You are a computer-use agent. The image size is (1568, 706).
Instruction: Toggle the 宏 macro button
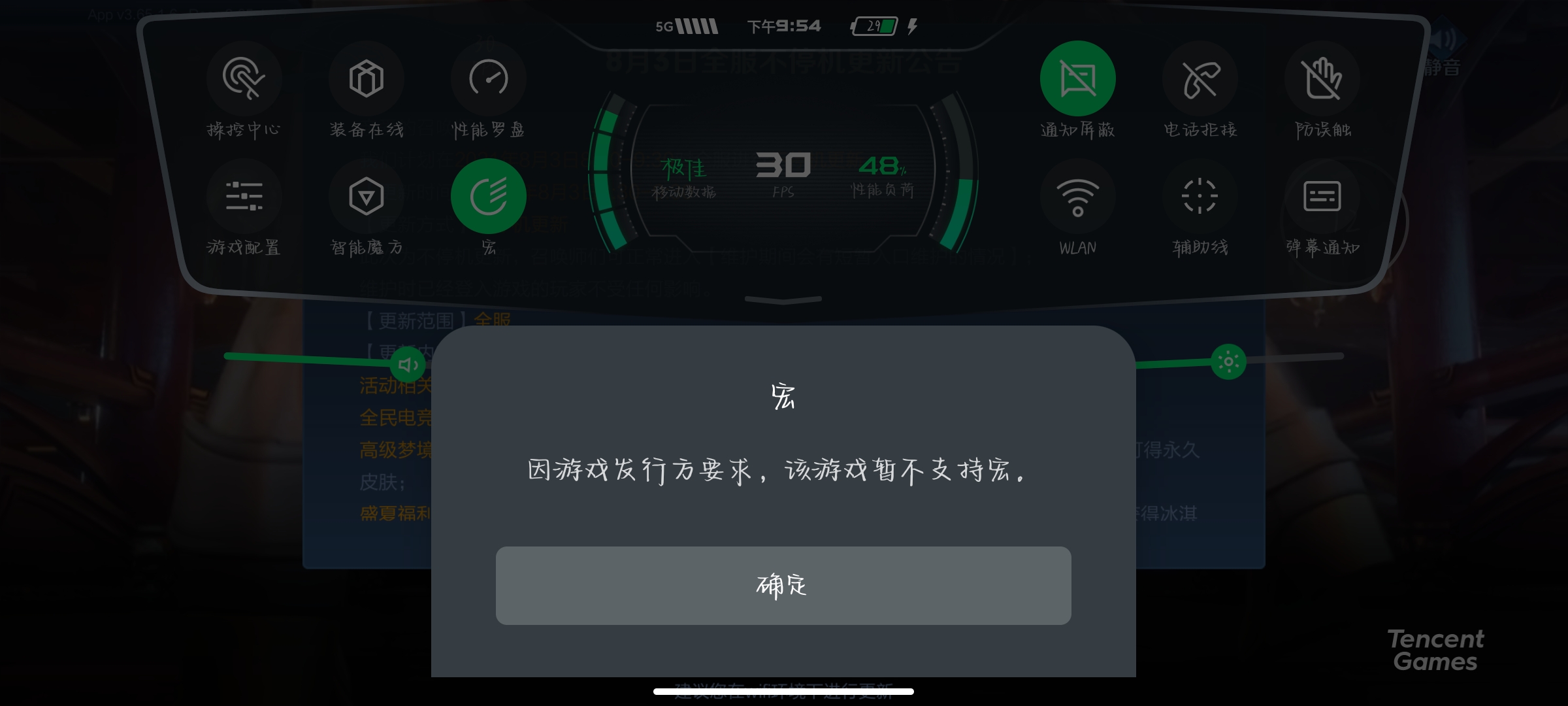point(488,196)
